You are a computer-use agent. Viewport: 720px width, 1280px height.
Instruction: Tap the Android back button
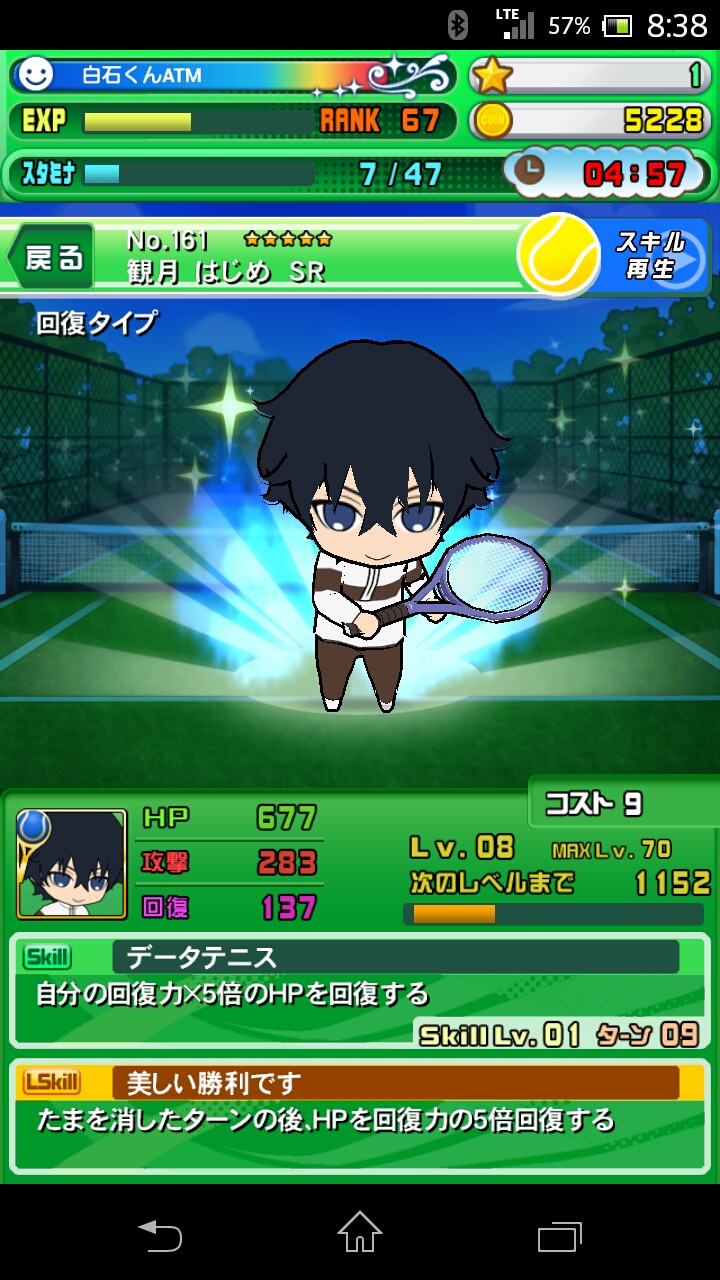click(160, 1234)
